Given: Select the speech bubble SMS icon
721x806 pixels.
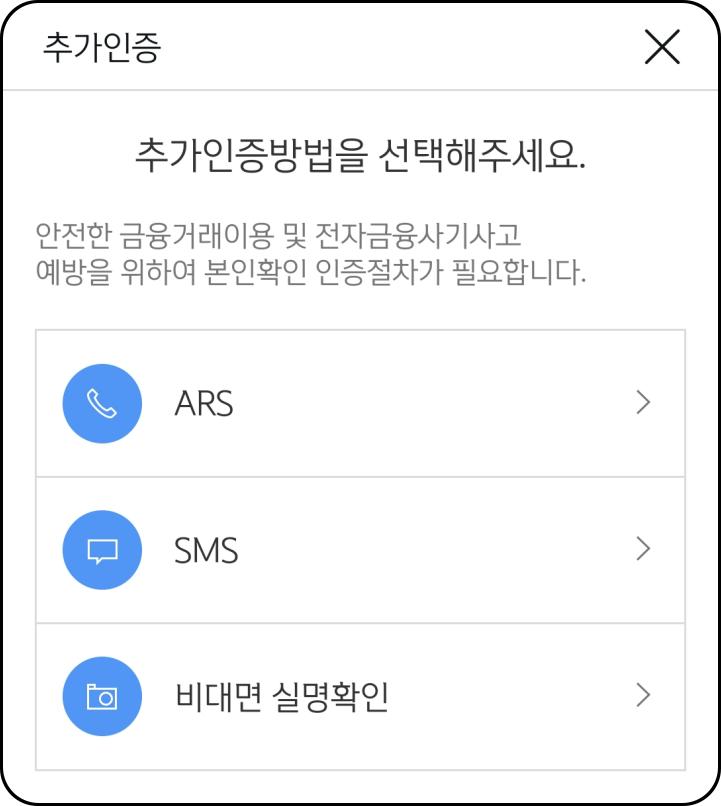Looking at the screenshot, I should coord(101,550).
